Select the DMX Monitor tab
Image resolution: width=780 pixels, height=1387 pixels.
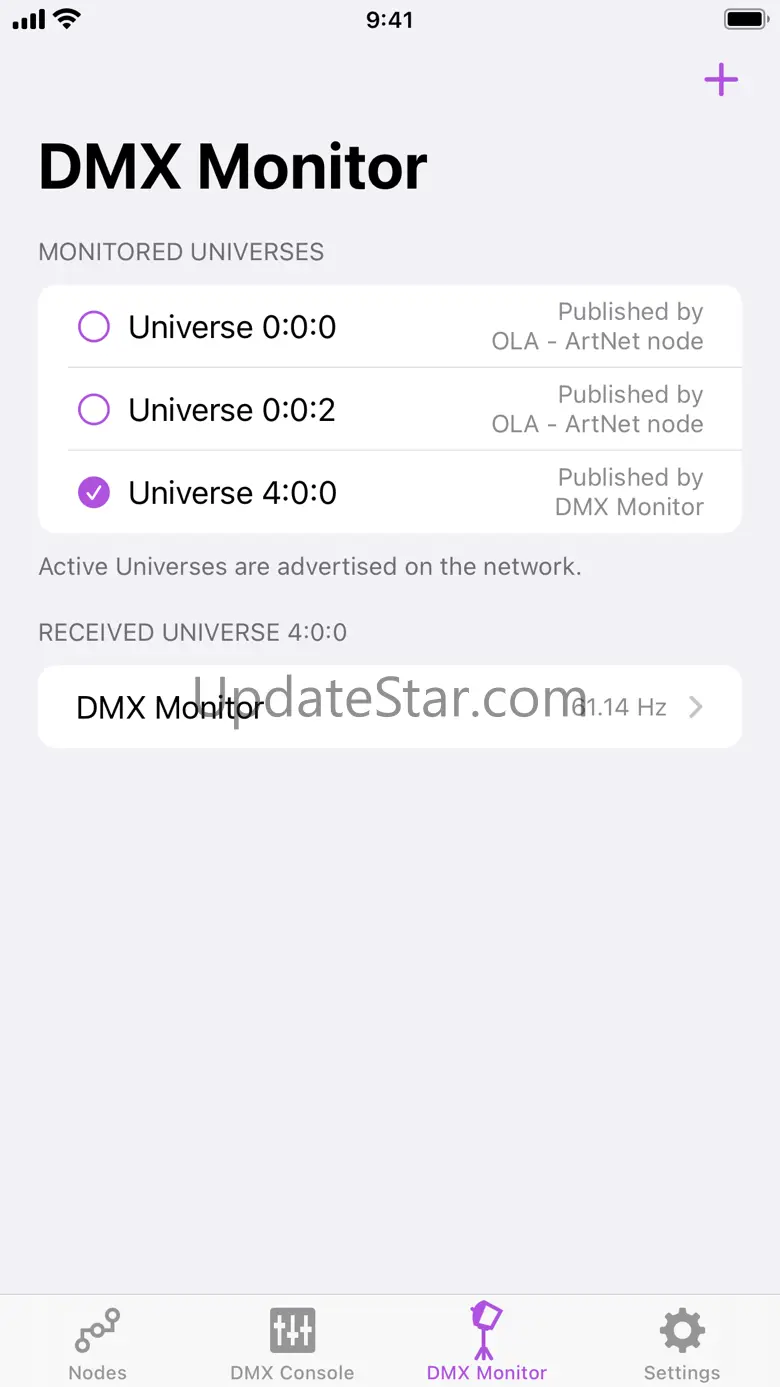487,1344
